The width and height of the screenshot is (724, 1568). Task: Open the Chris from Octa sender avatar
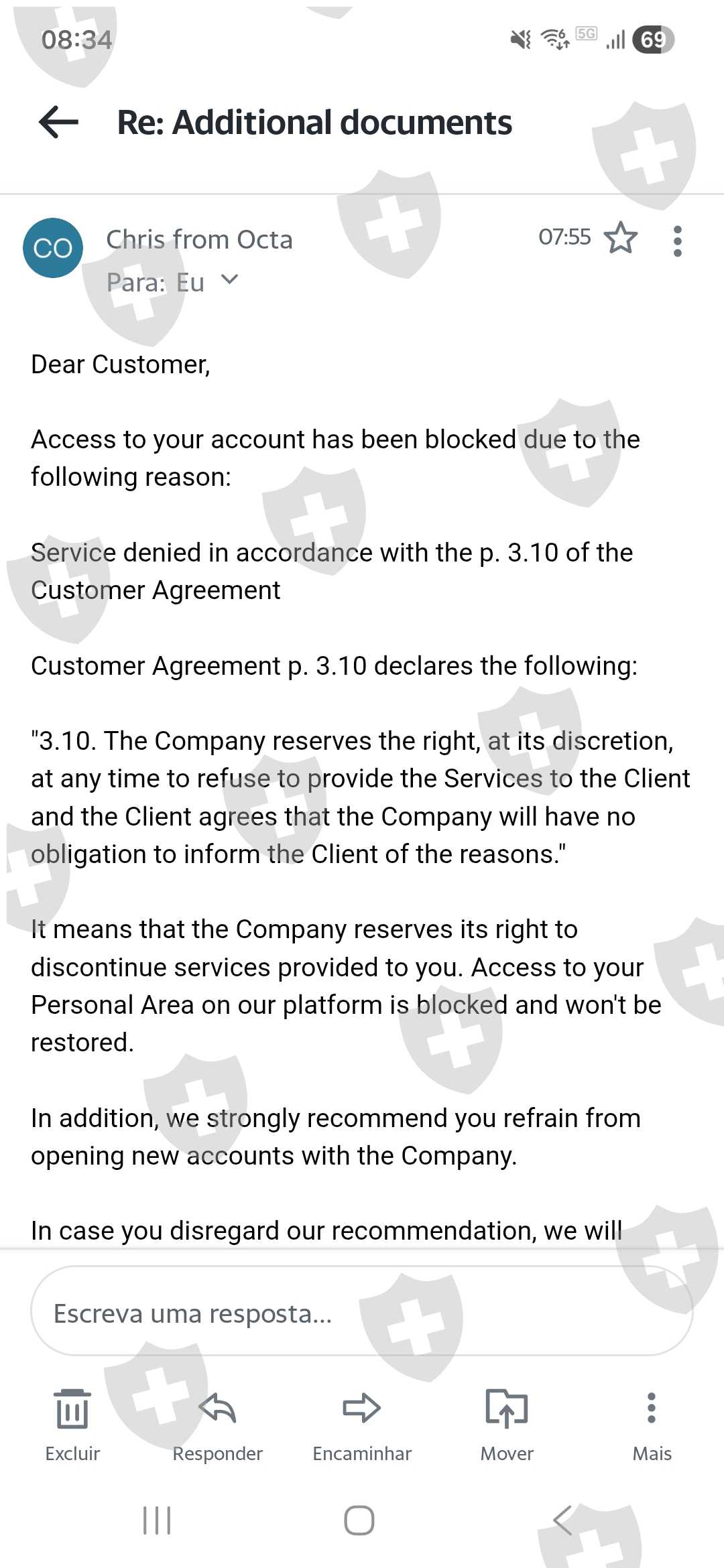click(x=53, y=248)
